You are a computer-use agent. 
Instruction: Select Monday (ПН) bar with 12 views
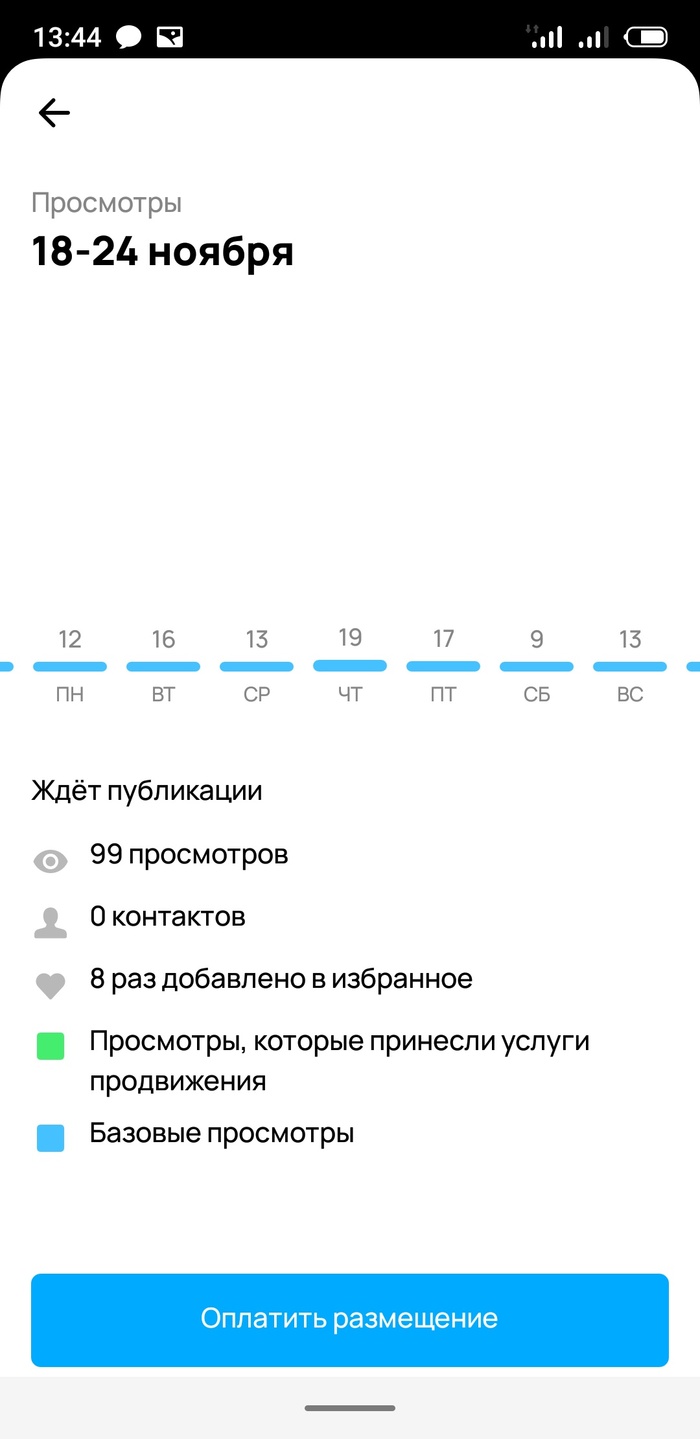coord(70,666)
